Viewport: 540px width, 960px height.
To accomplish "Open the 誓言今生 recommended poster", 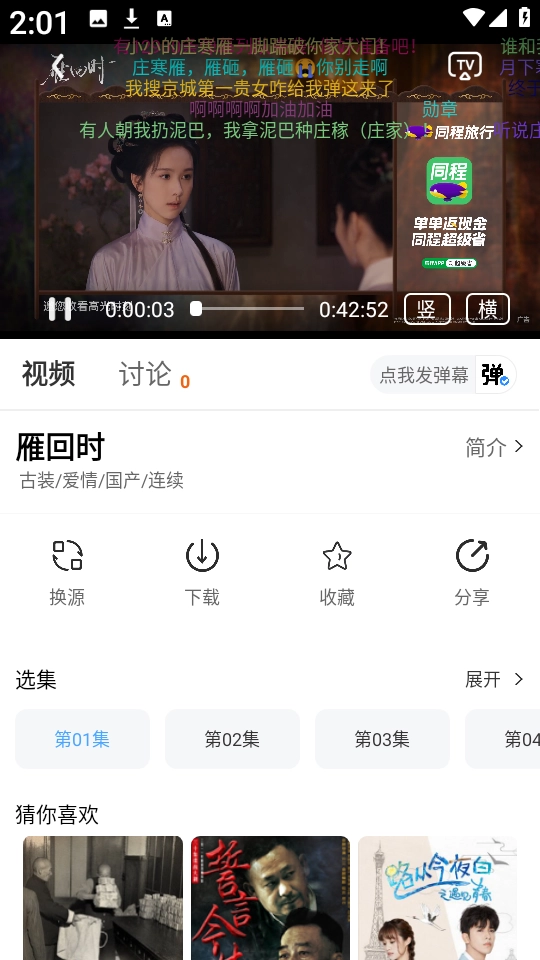I will 270,898.
